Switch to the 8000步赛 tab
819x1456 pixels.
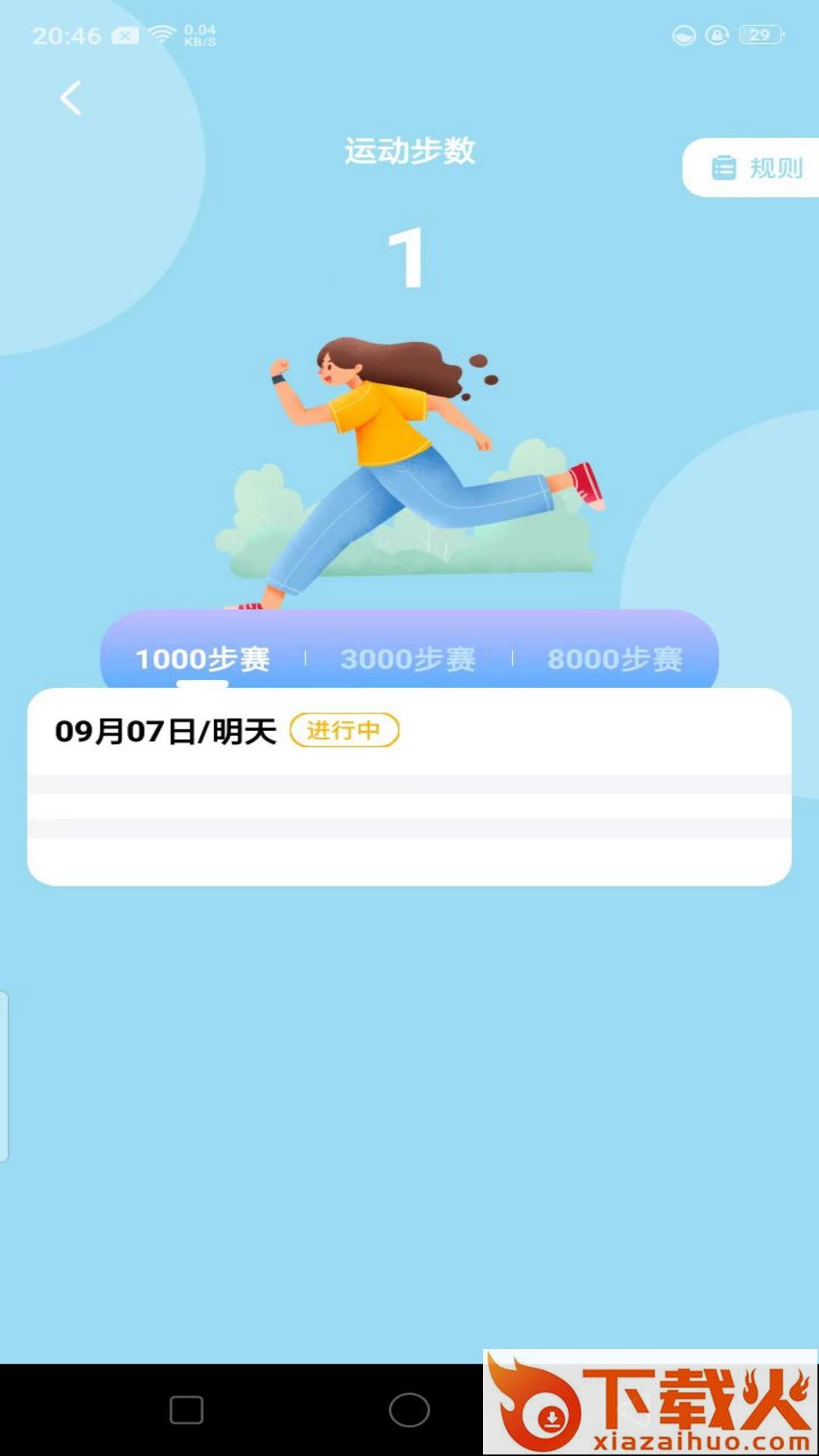[x=614, y=658]
